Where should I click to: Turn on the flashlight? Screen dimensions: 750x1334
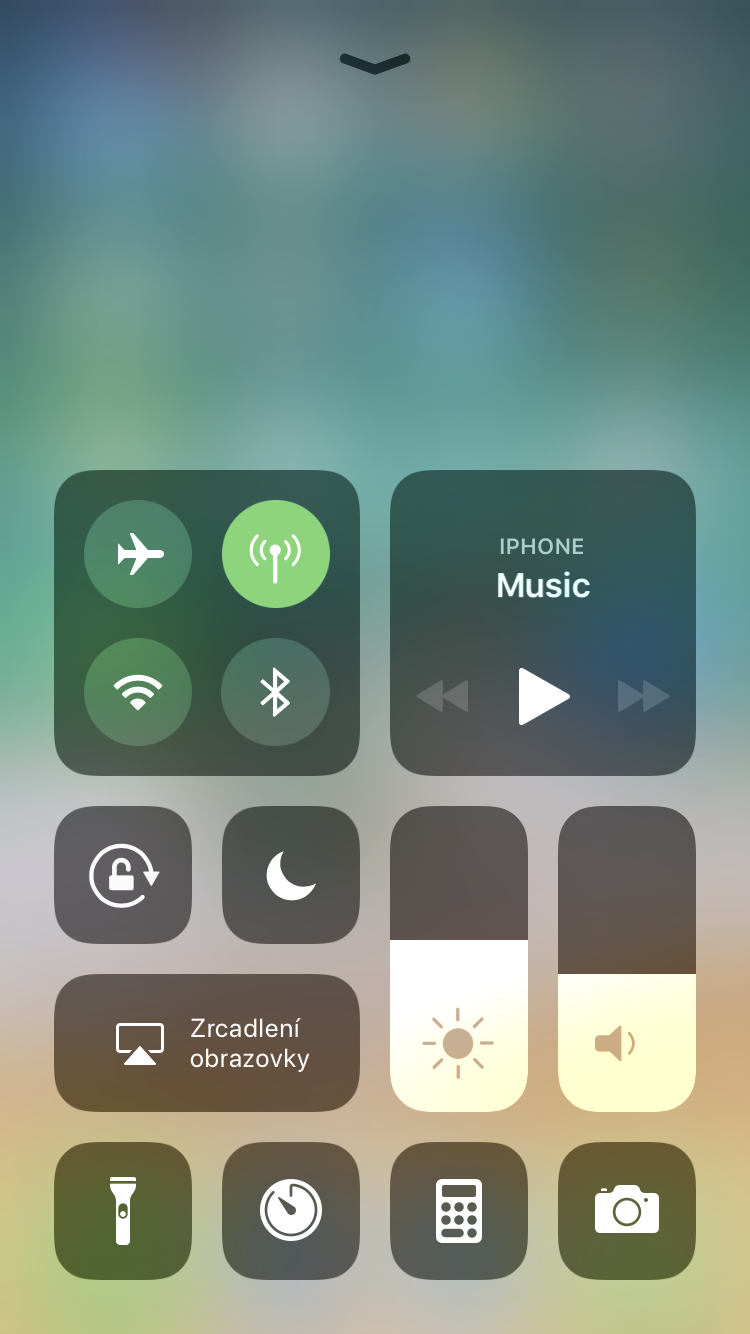pos(123,1211)
